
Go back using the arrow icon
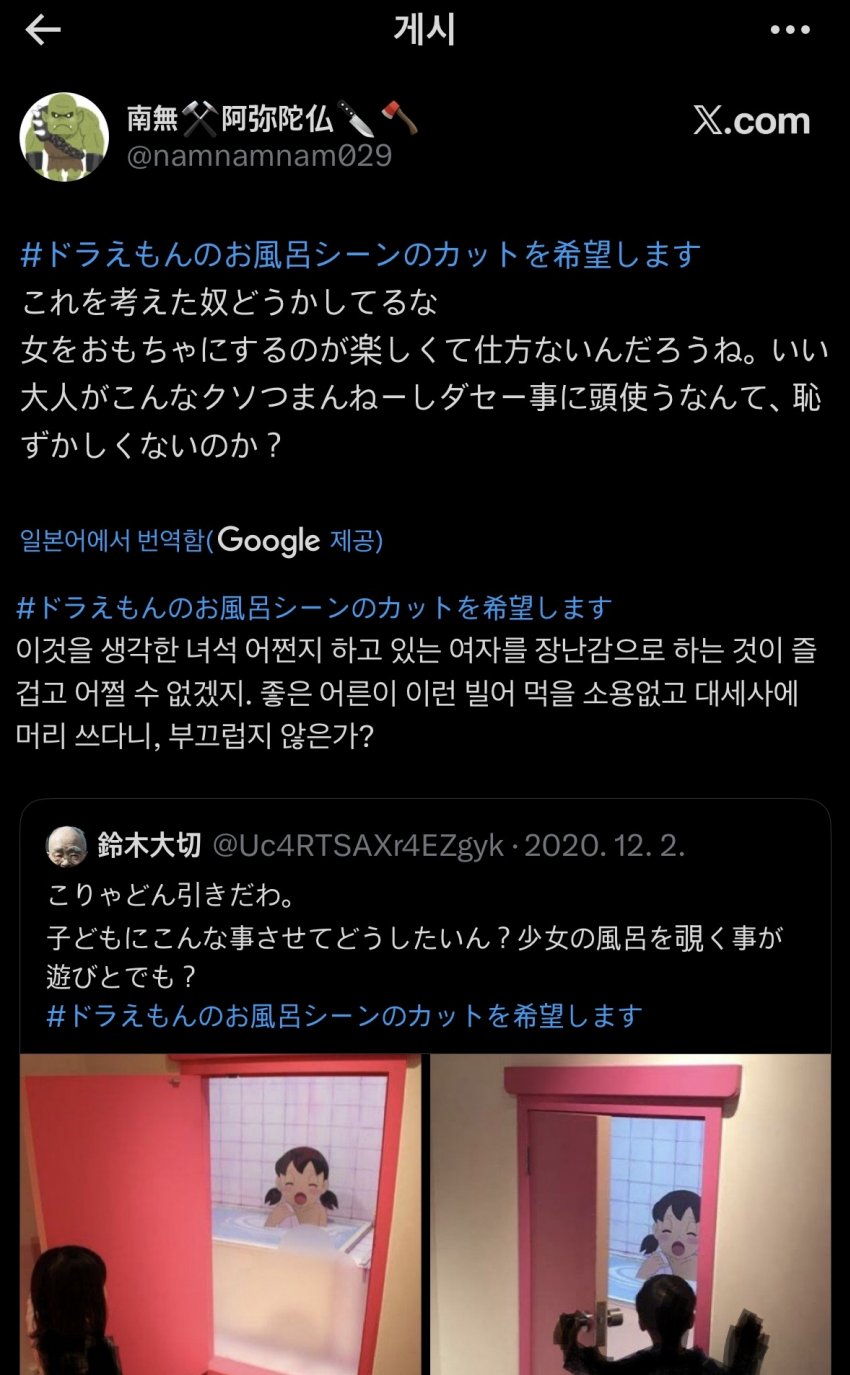43,31
